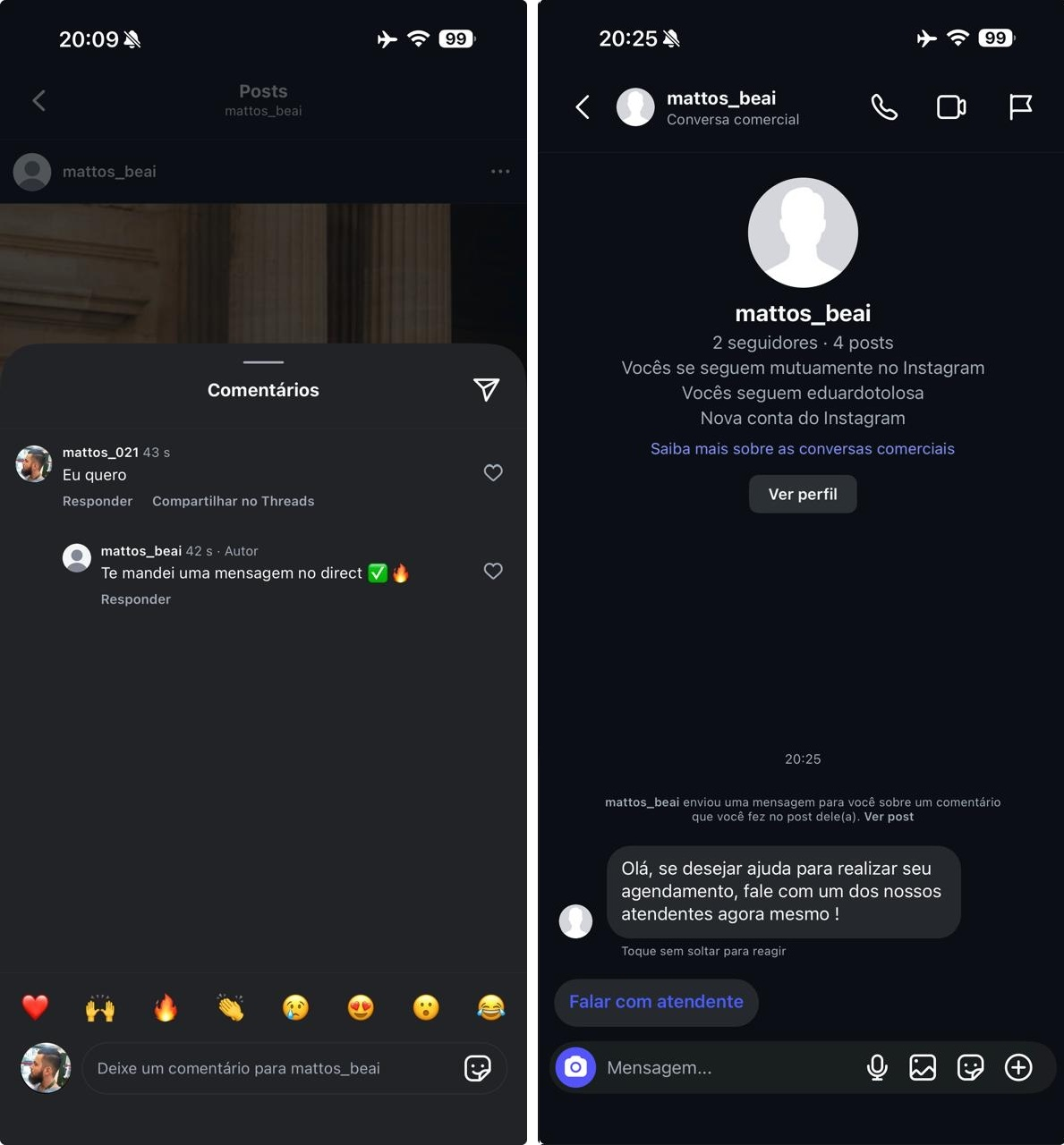Viewport: 1064px width, 1145px height.
Task: Insert the fire emoji reaction
Action: coord(166,1008)
